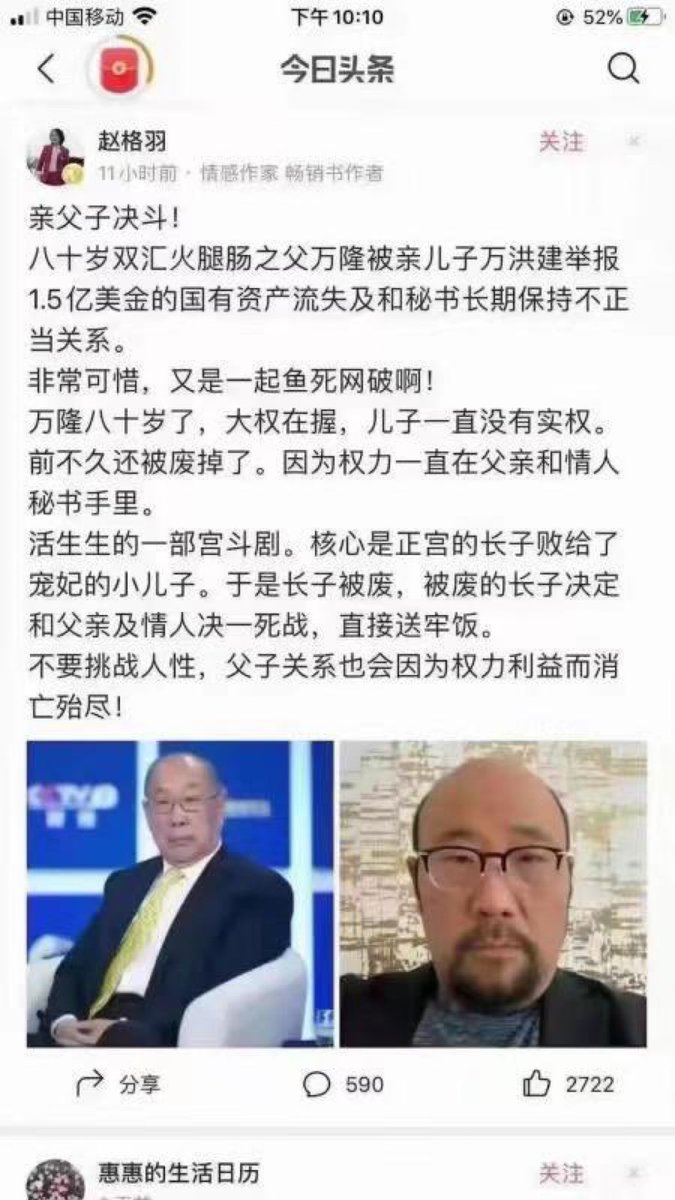Dismiss 赵格羽's post with the X

(634, 142)
